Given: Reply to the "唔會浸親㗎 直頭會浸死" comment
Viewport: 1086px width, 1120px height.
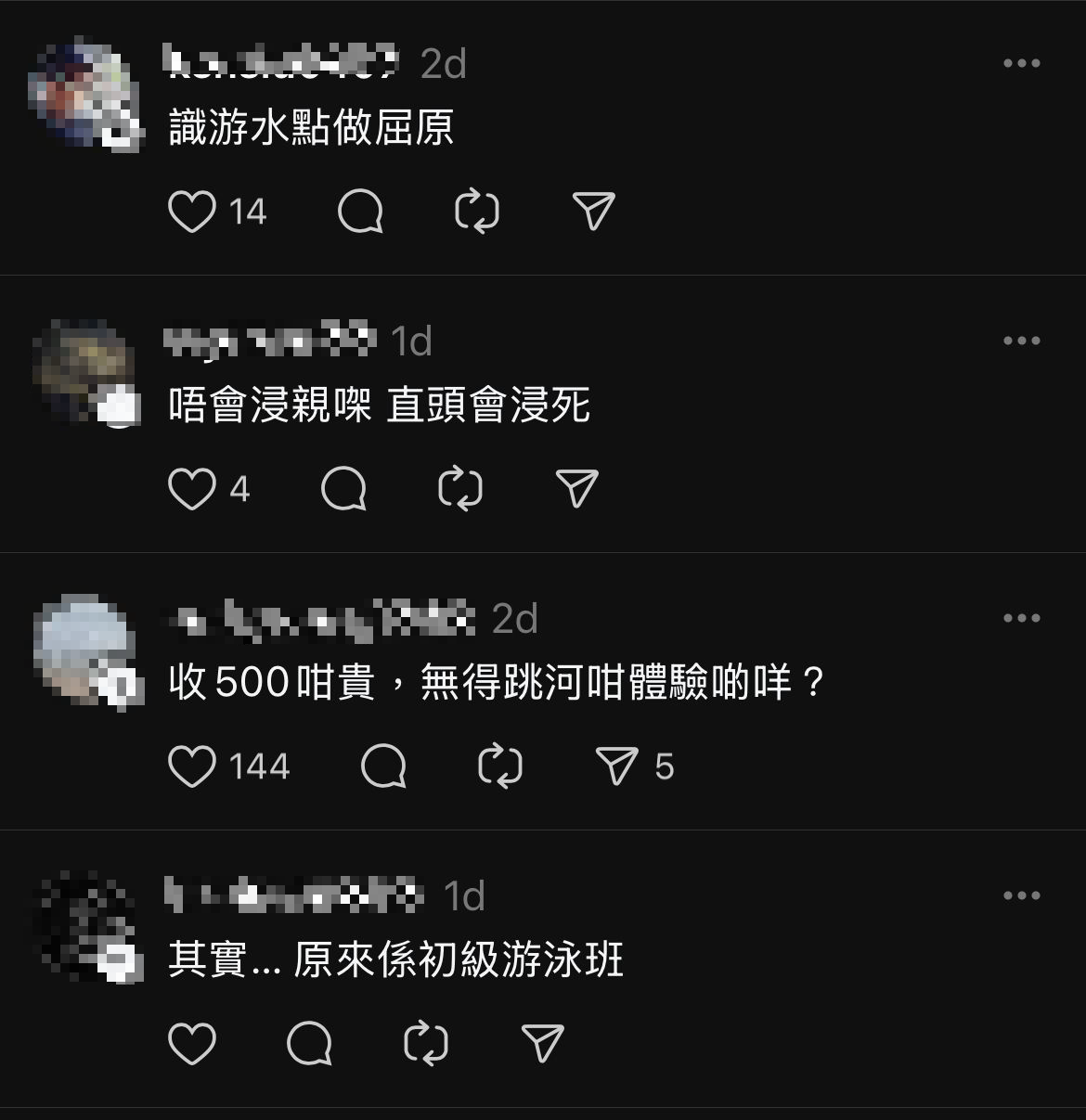Looking at the screenshot, I should pos(343,489).
